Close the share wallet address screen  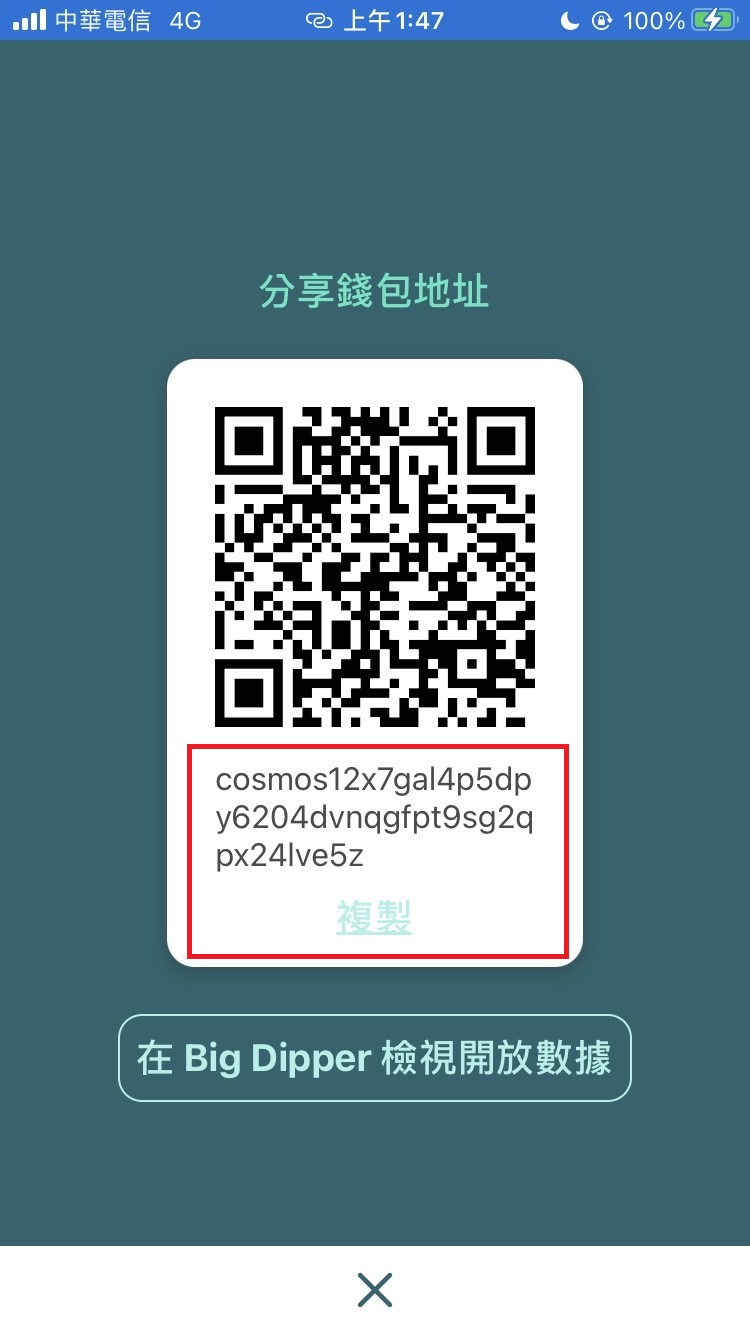click(x=375, y=1290)
